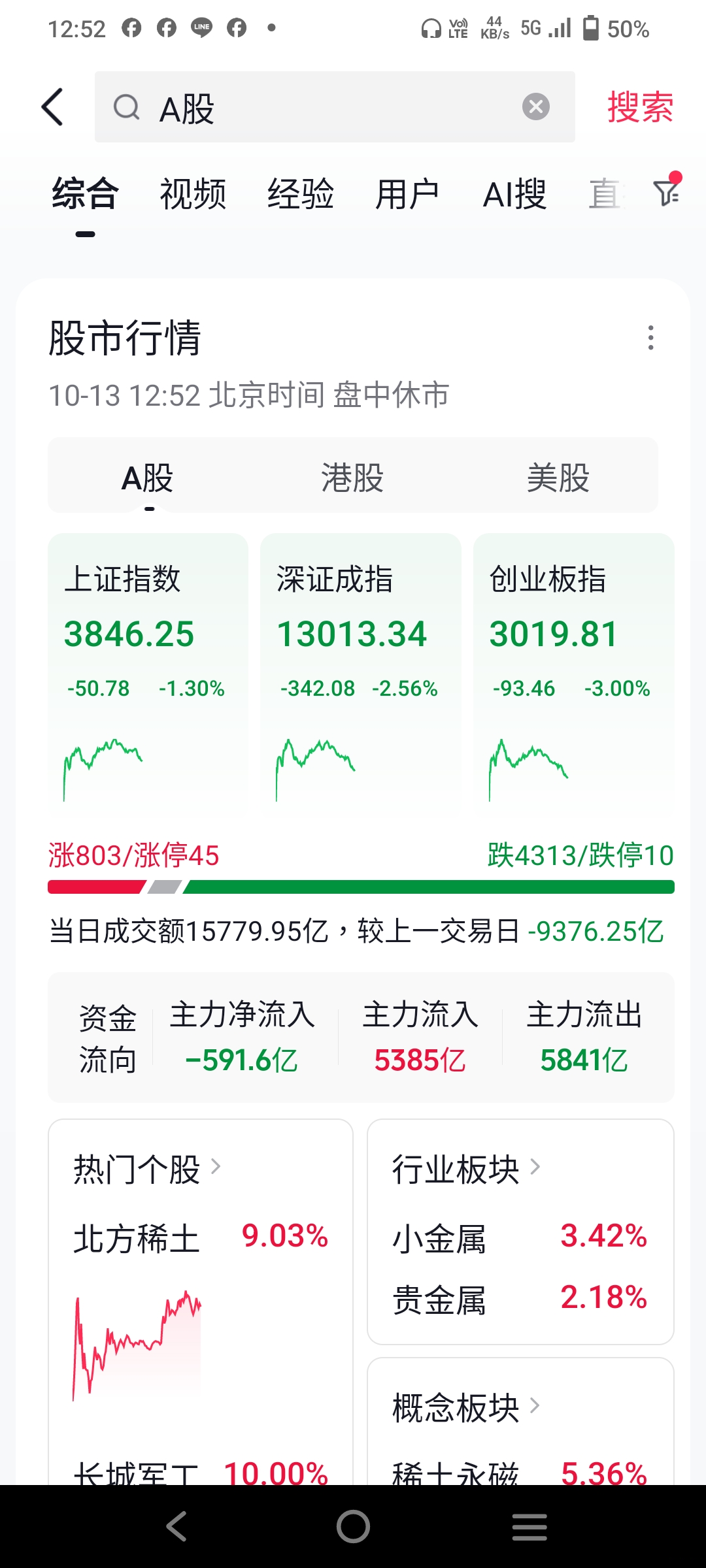The image size is (706, 1568).
Task: Open the 上证指数 index card
Action: 148,673
